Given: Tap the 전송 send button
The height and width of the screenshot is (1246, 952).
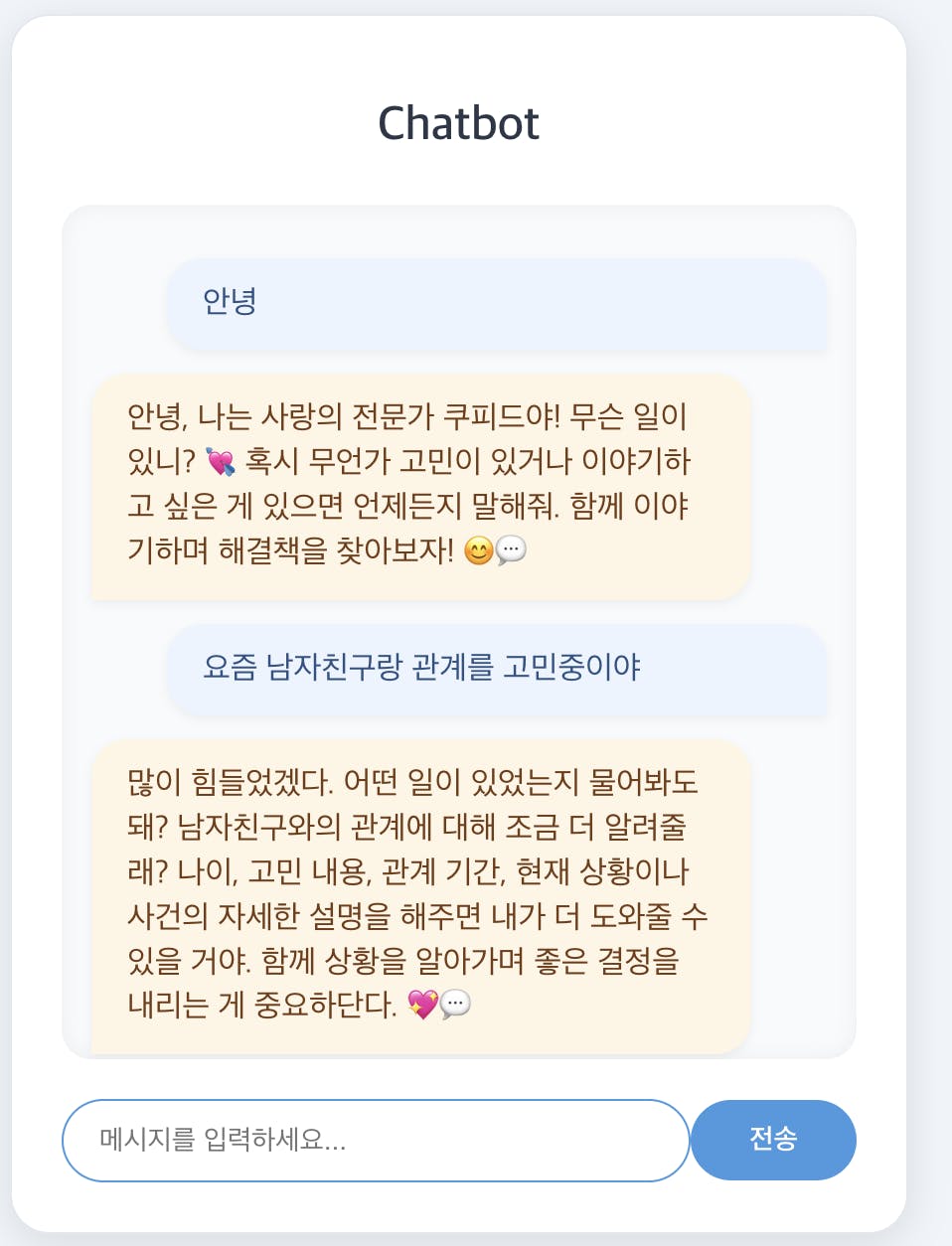Looking at the screenshot, I should click(773, 1140).
